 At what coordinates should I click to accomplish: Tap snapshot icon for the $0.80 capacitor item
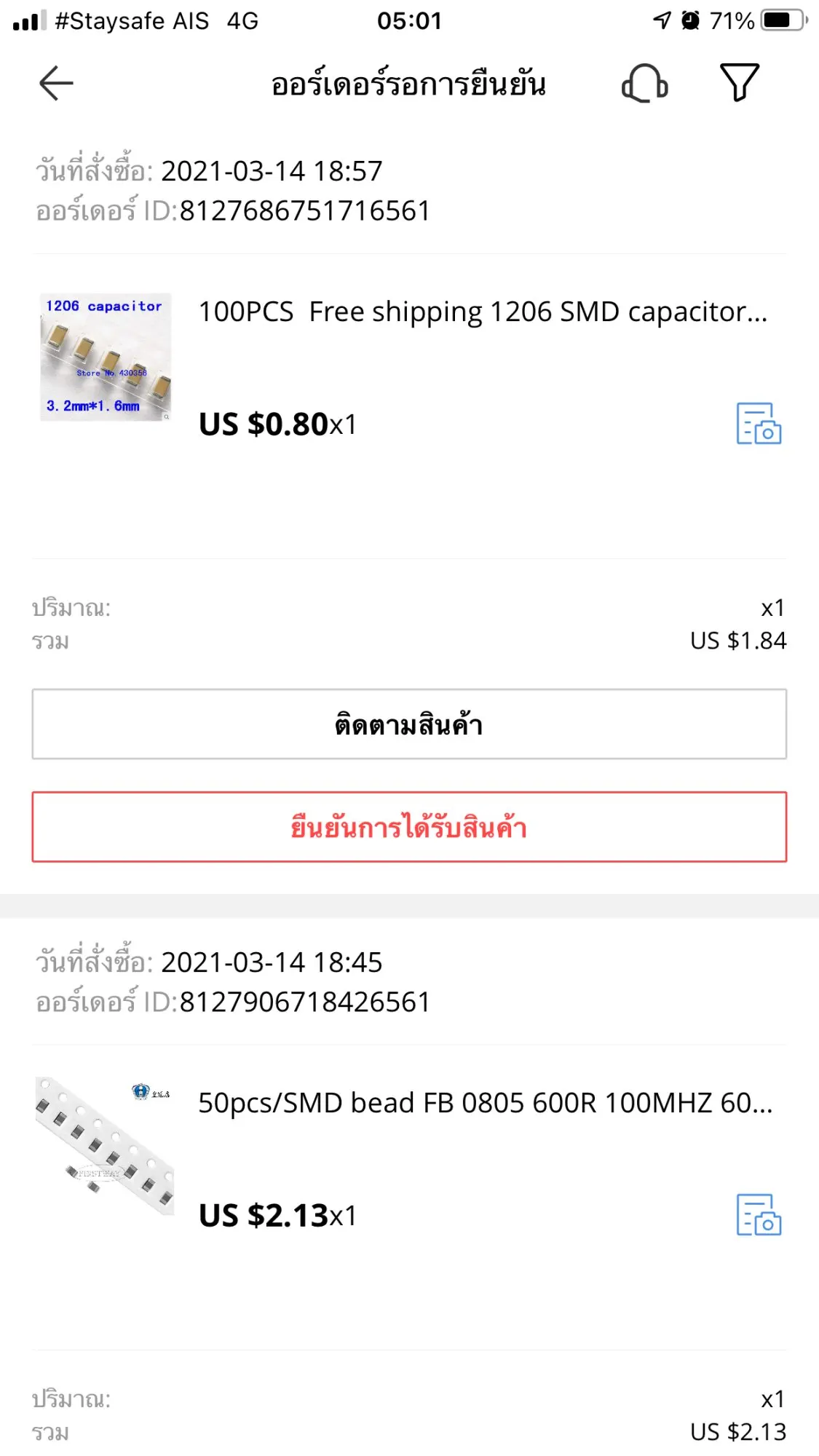(758, 424)
